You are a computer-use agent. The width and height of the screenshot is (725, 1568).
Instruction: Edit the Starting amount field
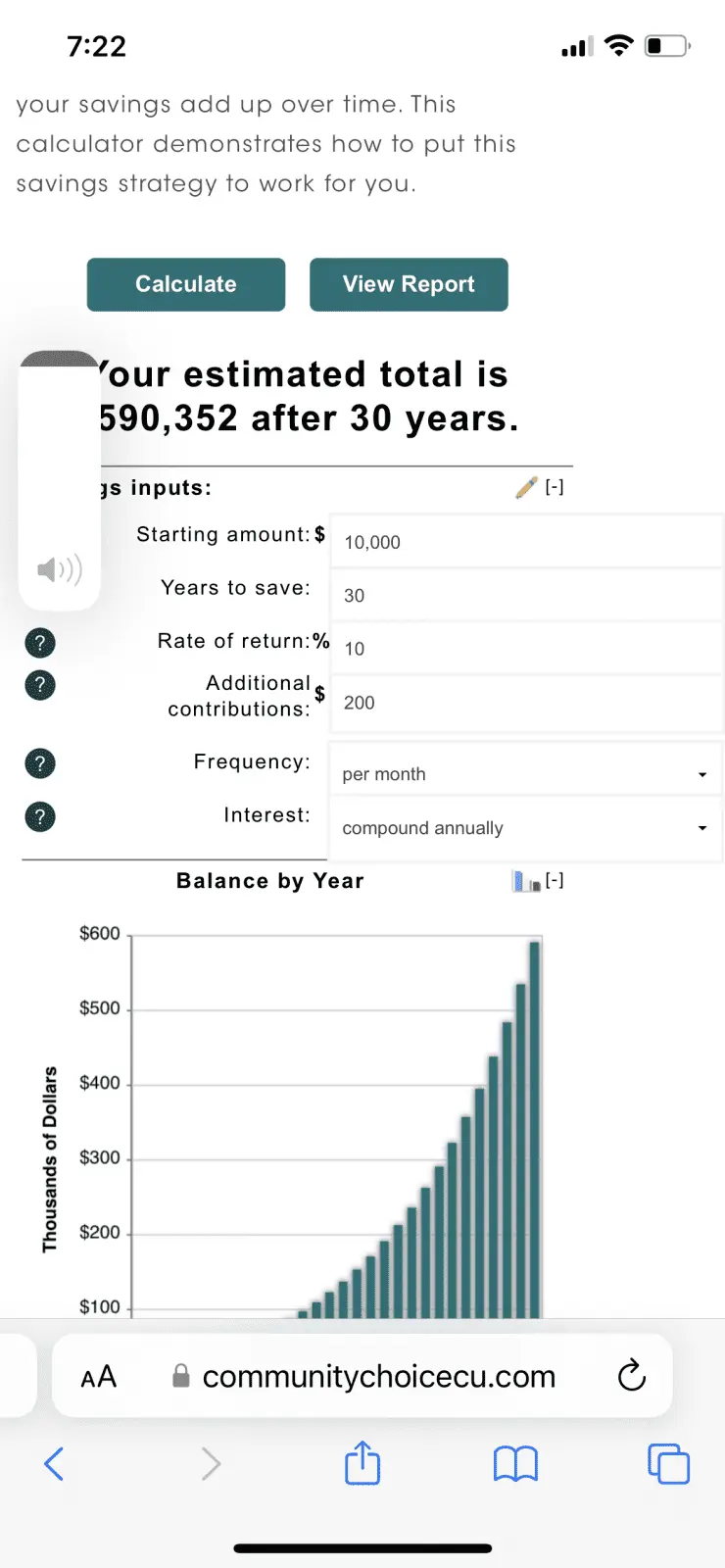click(x=525, y=542)
